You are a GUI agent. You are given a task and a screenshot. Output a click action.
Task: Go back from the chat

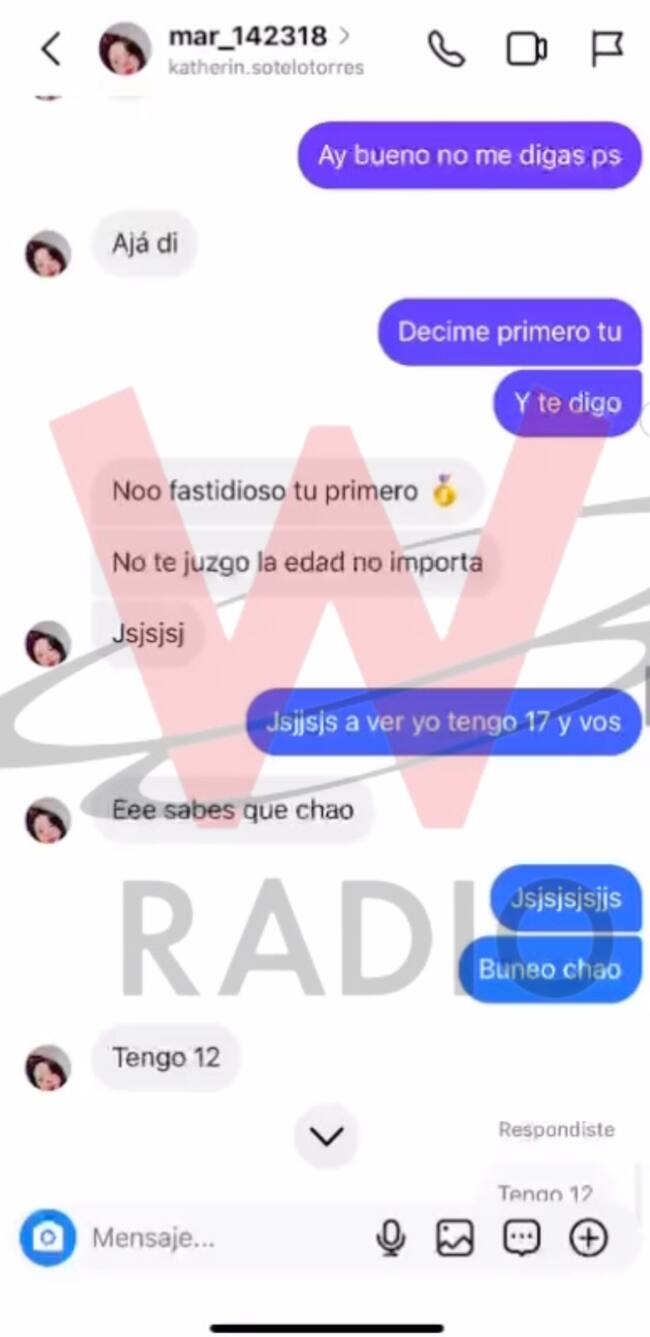coord(50,49)
